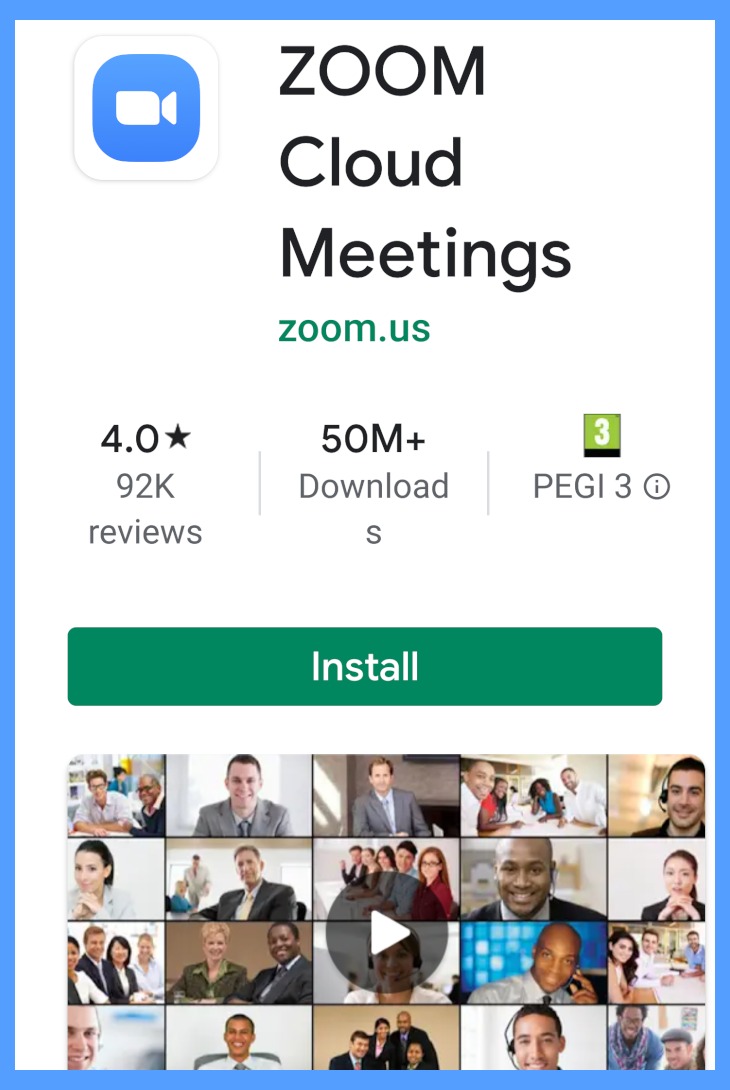Open the PEGI 3 rating info icon
The width and height of the screenshot is (730, 1090).
[656, 487]
